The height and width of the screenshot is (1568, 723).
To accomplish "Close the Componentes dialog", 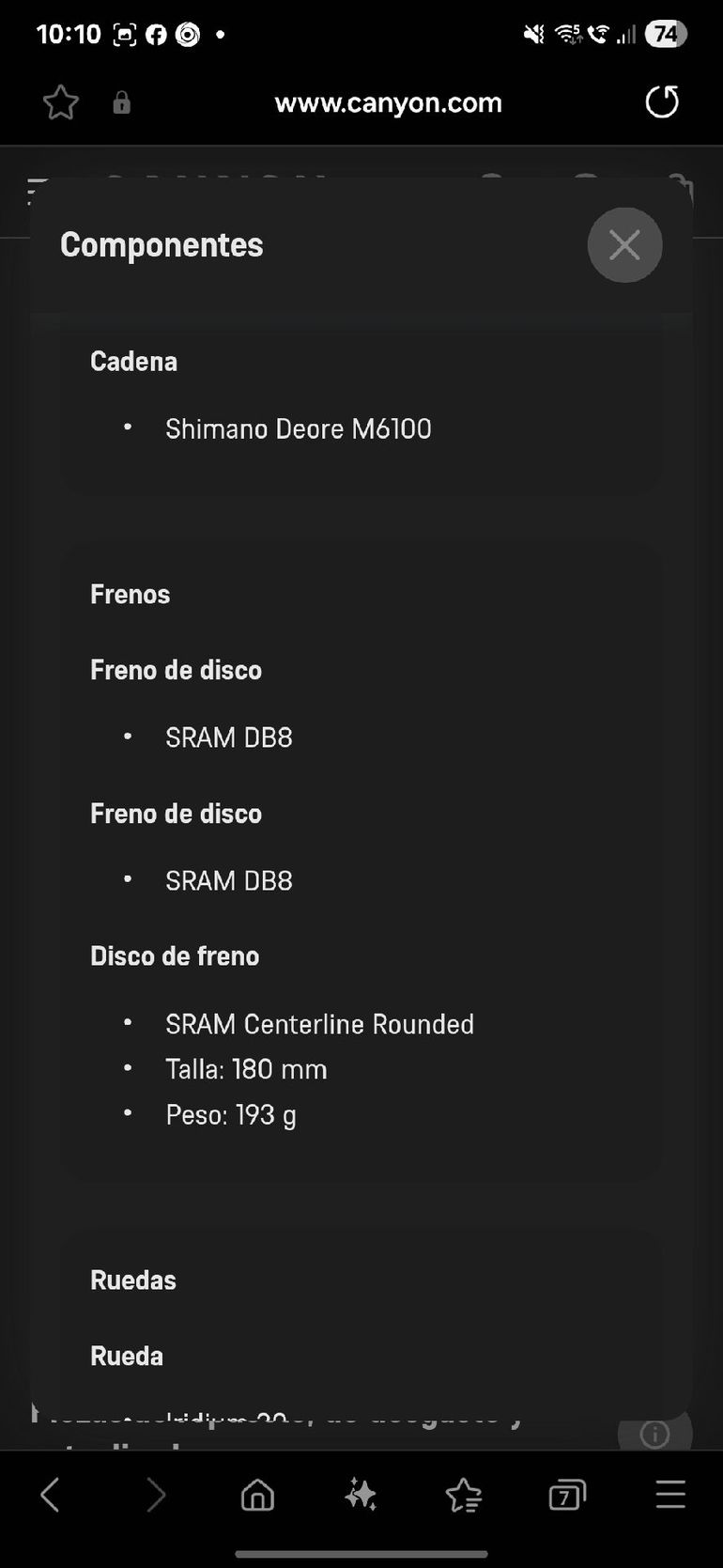I will click(624, 245).
